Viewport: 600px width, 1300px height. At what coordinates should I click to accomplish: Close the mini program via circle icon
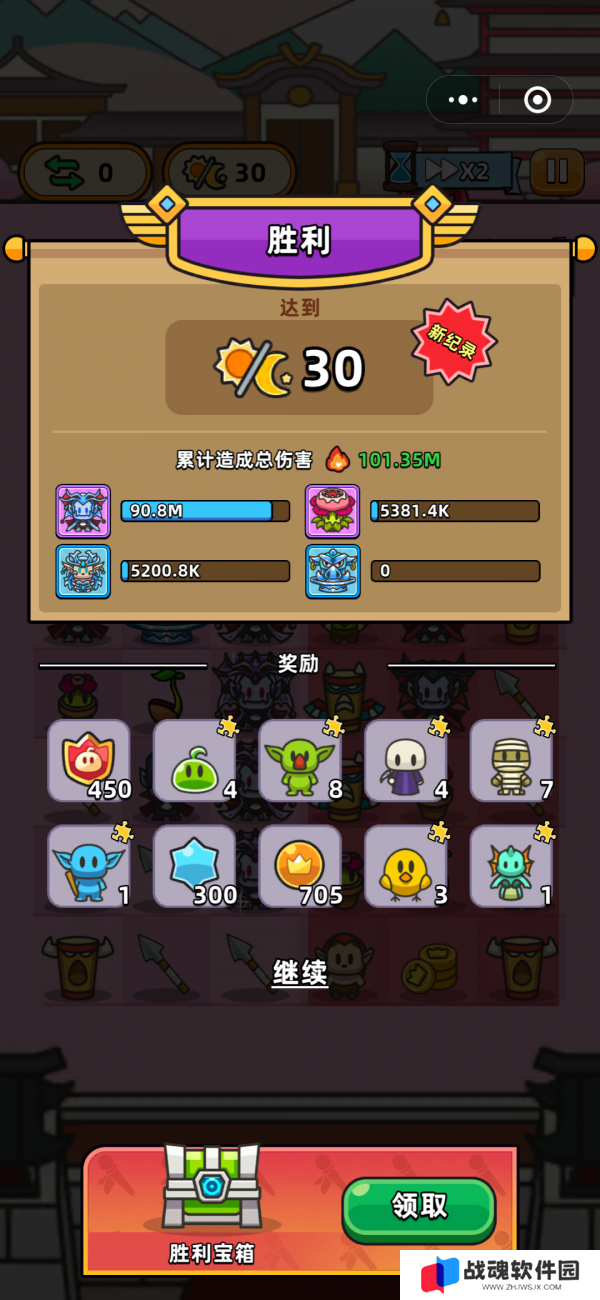(x=537, y=100)
